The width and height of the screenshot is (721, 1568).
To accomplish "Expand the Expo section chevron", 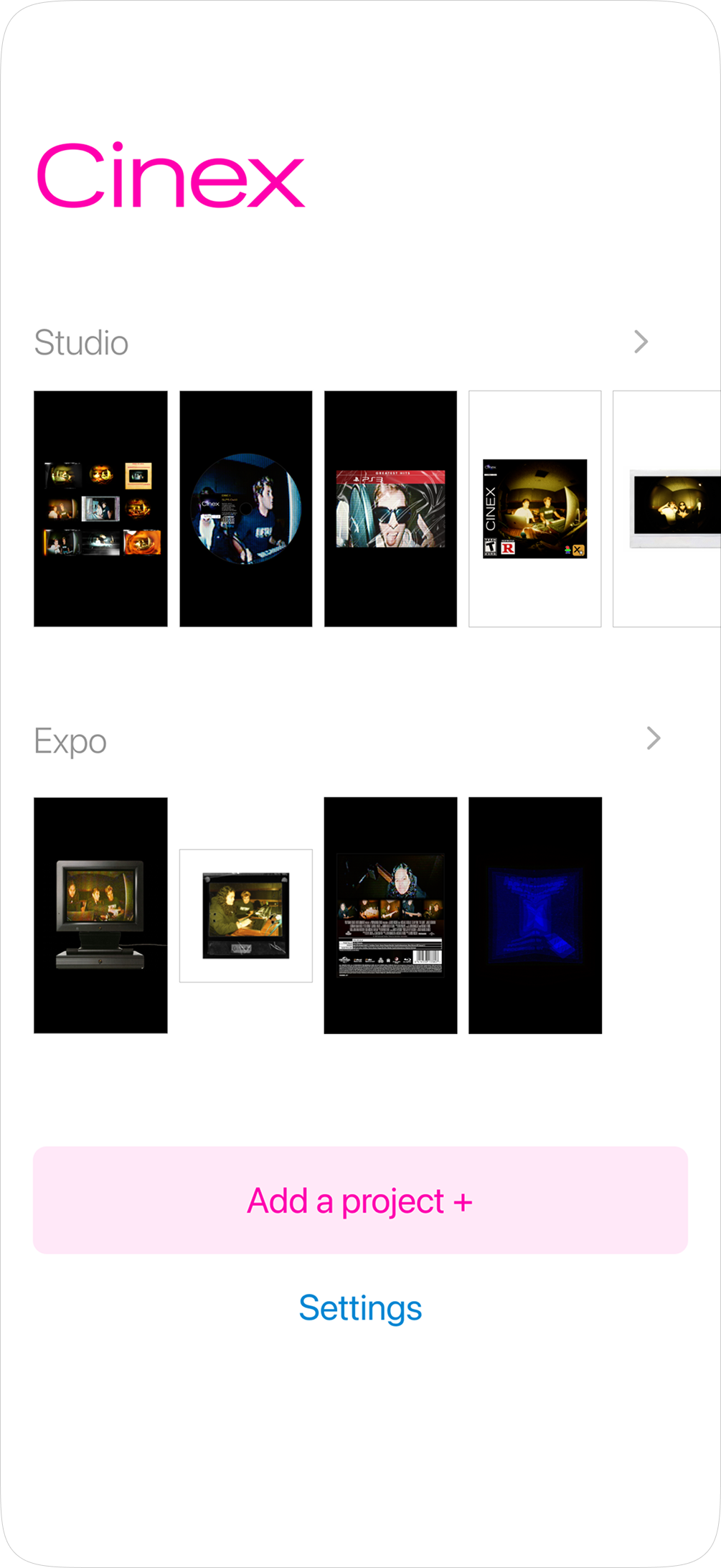I will [653, 738].
